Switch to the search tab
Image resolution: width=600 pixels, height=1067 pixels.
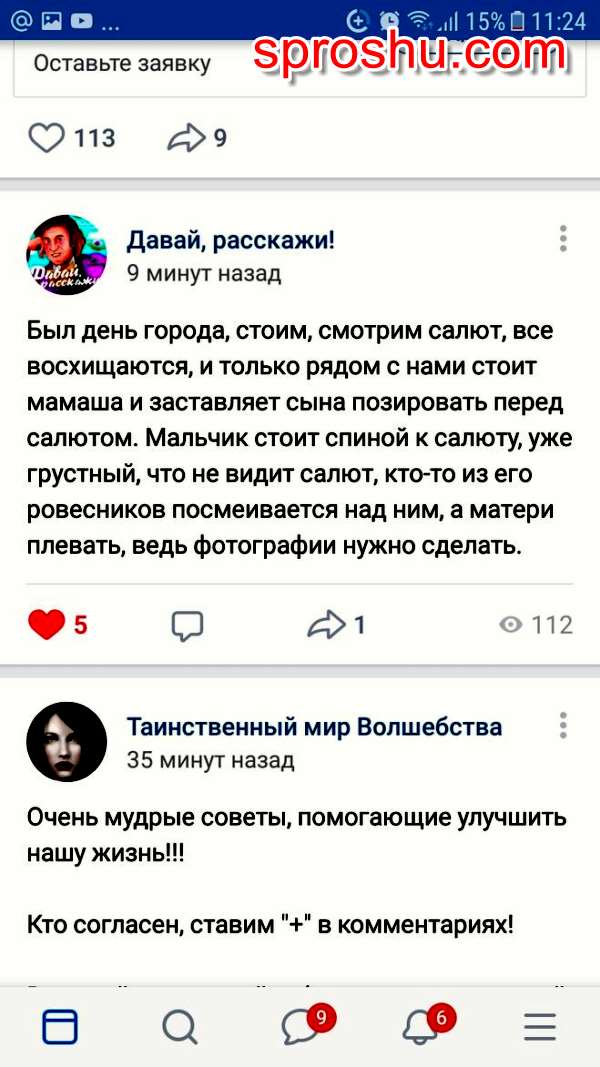[x=180, y=1026]
